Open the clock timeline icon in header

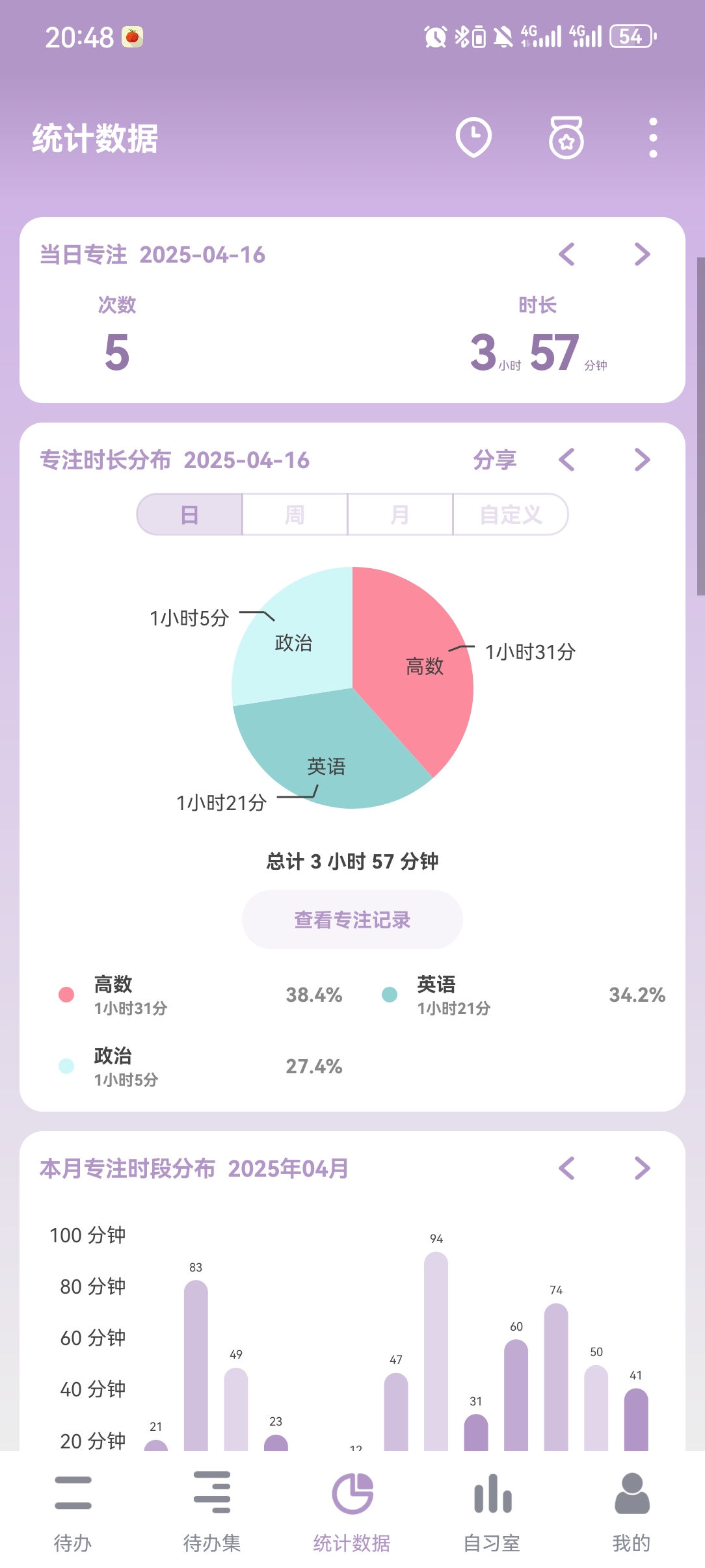(x=473, y=138)
